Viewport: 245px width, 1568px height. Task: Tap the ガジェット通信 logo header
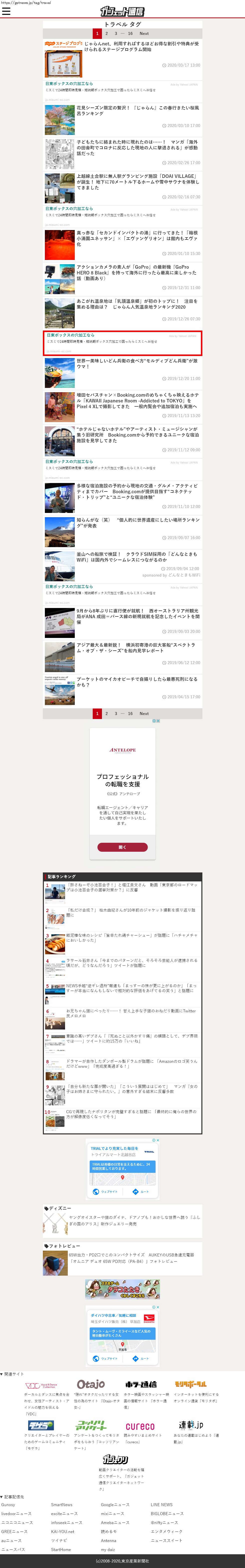[122, 11]
